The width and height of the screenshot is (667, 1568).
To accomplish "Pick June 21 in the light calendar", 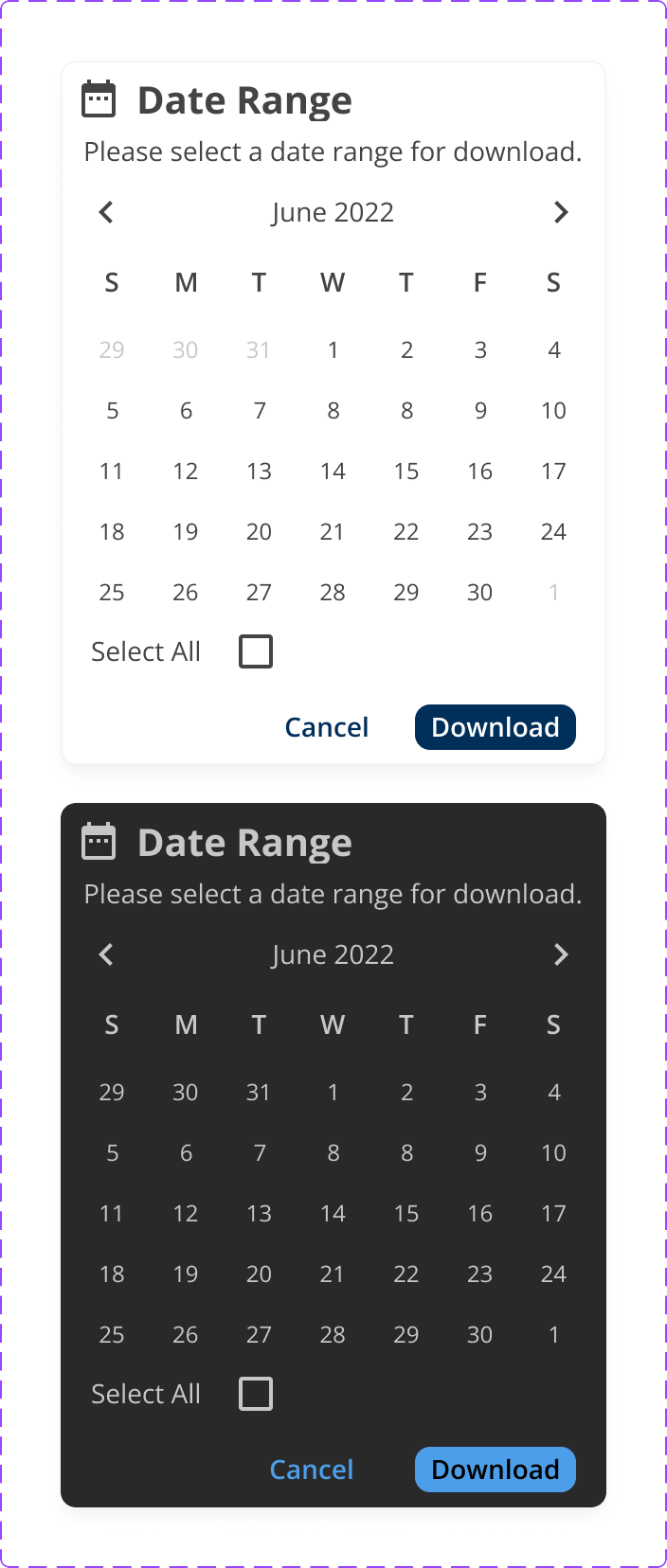I will [333, 532].
